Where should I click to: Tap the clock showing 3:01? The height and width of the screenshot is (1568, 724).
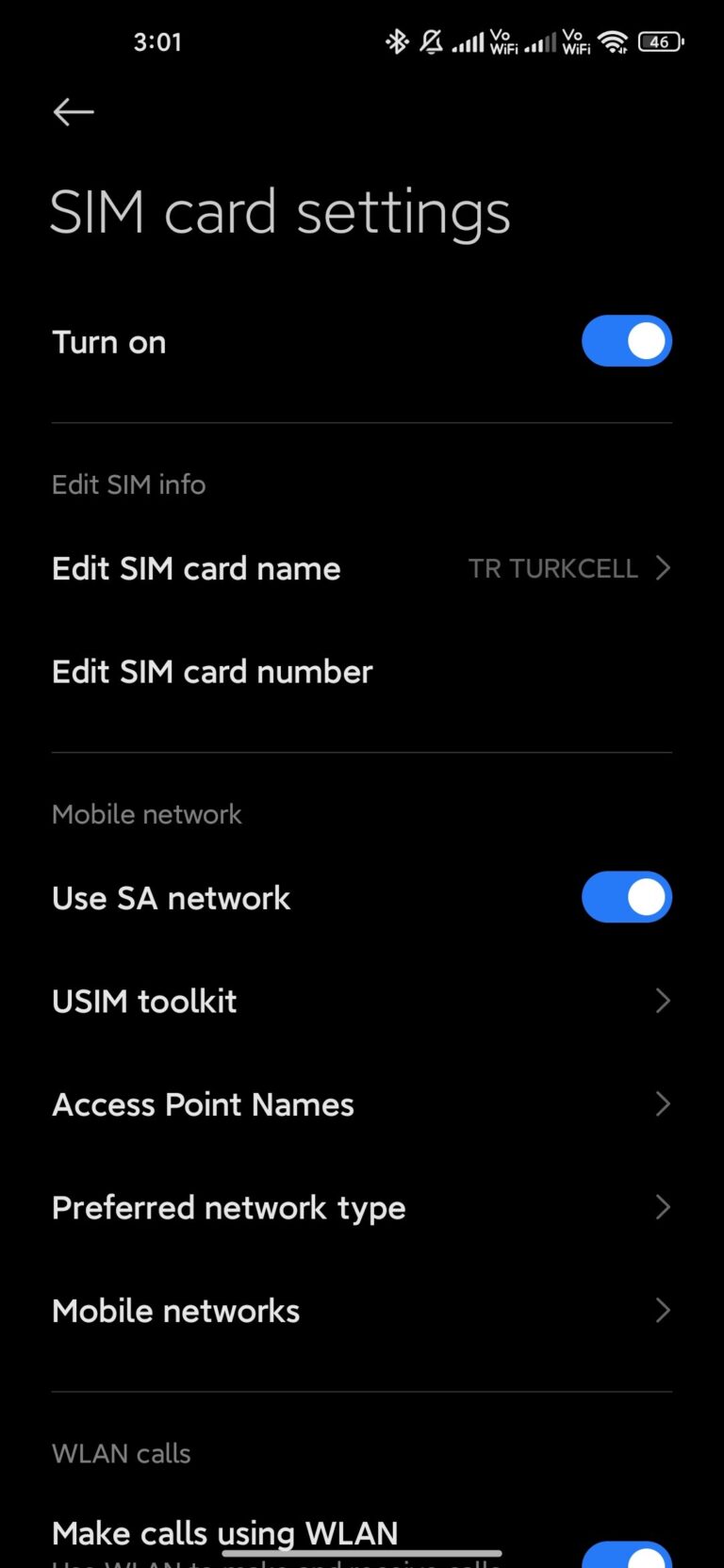[x=157, y=41]
